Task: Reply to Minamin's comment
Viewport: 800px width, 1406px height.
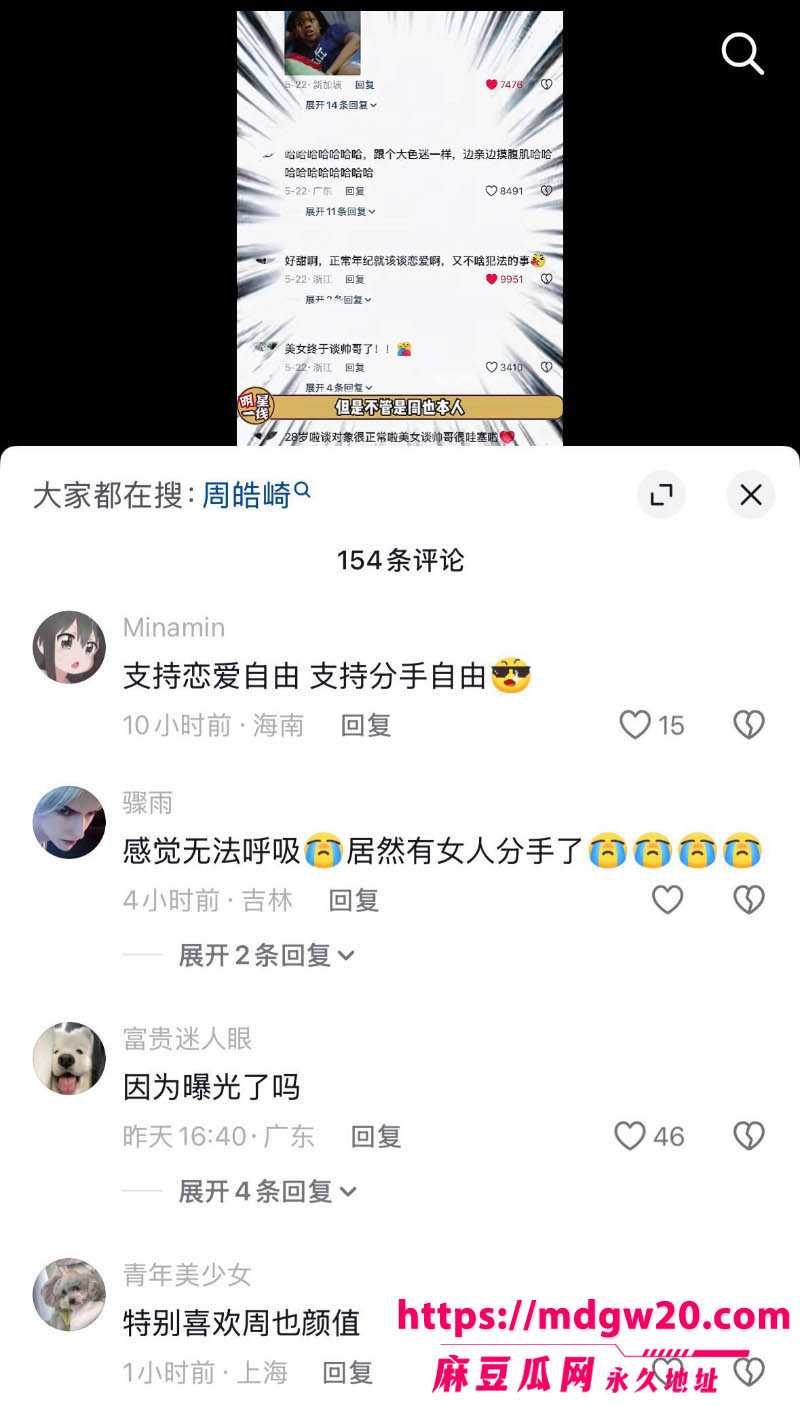Action: click(366, 724)
